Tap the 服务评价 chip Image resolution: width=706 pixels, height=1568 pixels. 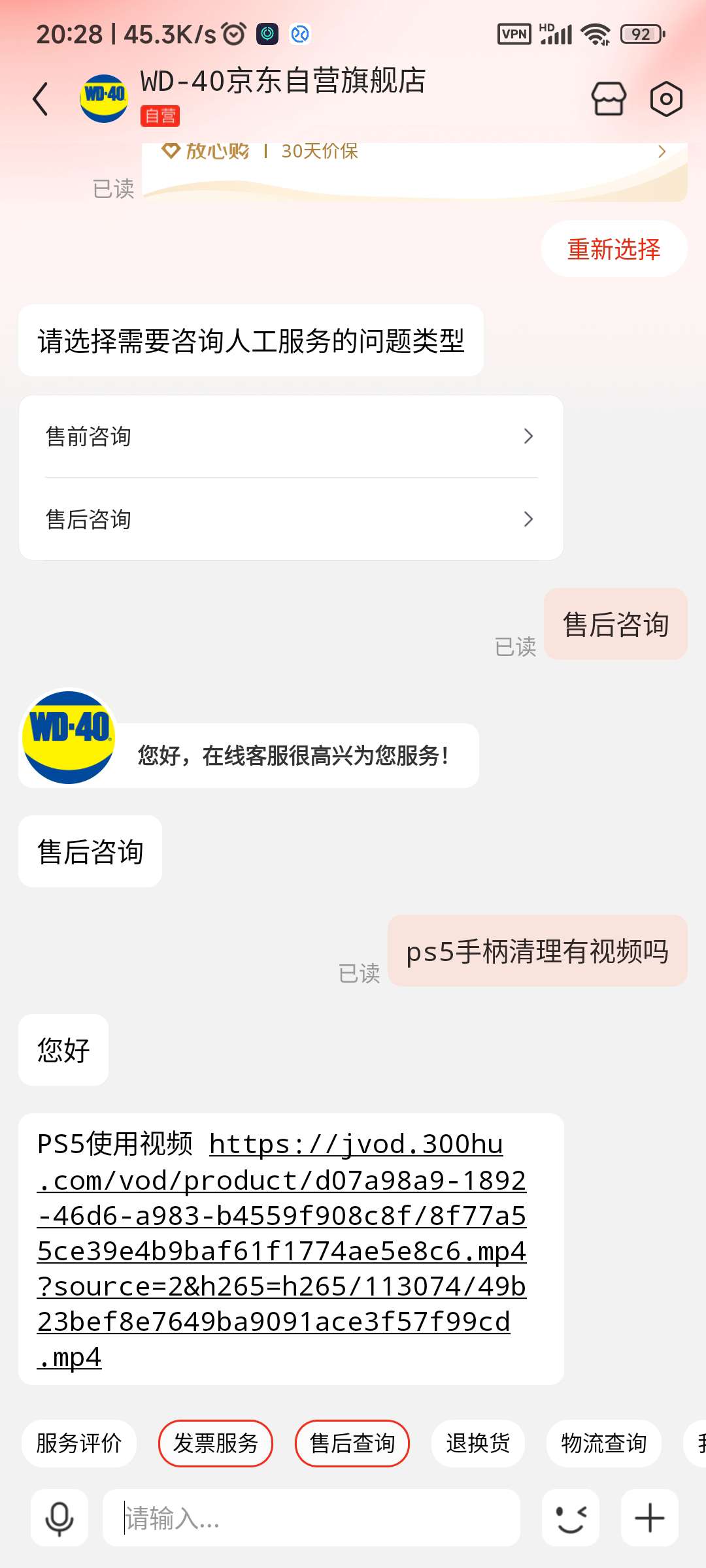79,1443
